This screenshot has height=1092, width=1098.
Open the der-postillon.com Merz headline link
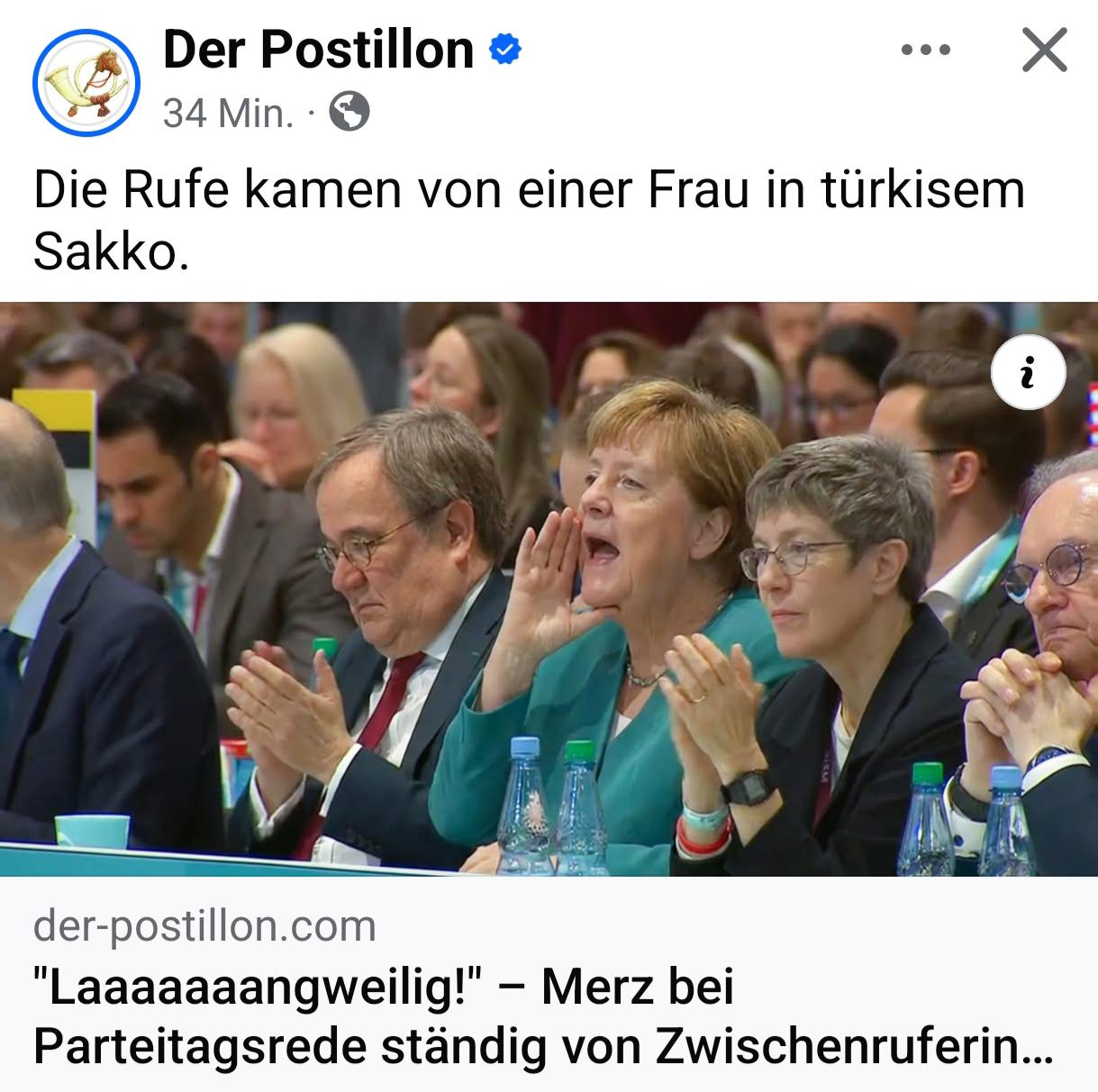(x=540, y=1016)
